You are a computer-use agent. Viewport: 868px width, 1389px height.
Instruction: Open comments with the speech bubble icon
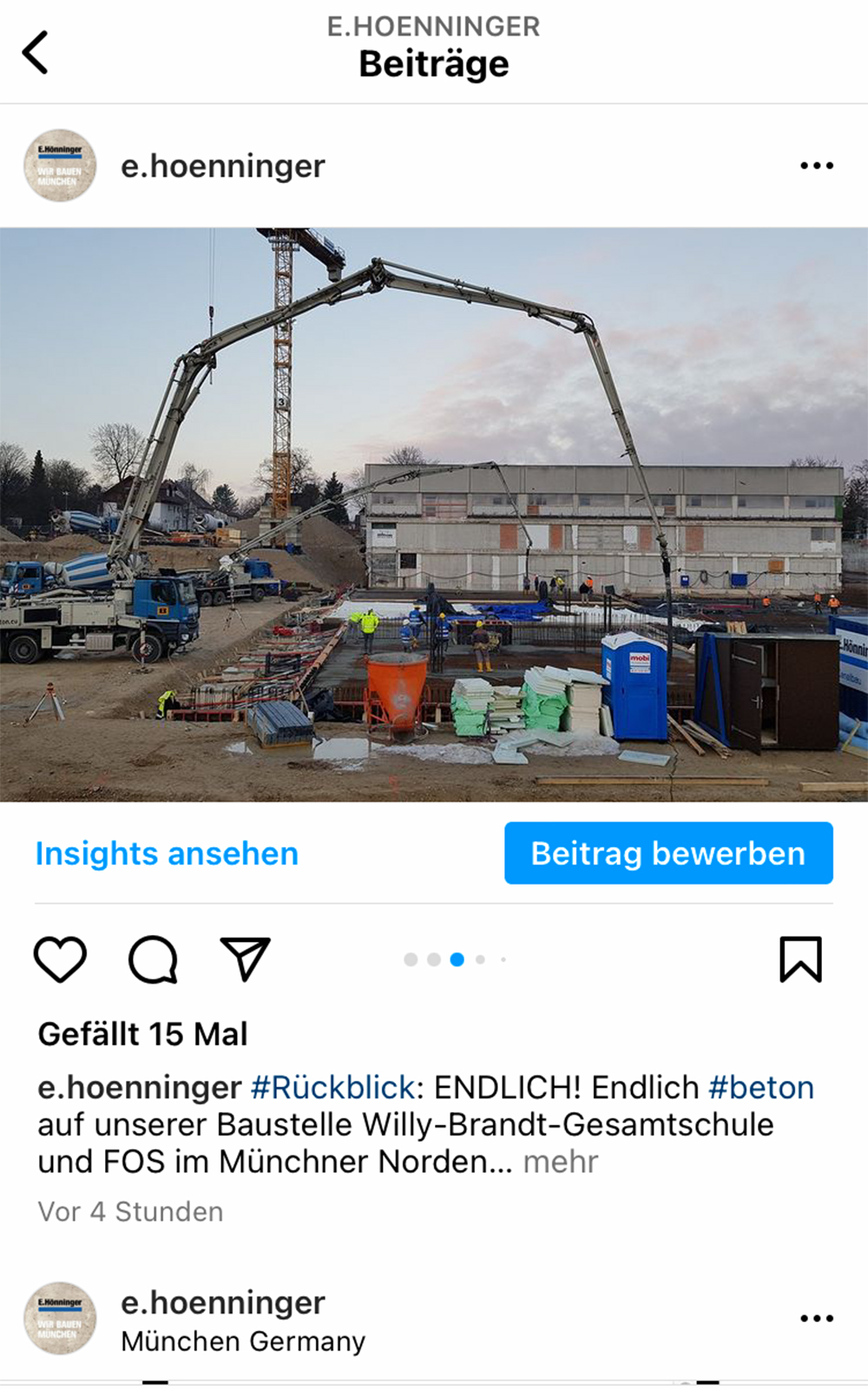pyautogui.click(x=153, y=959)
